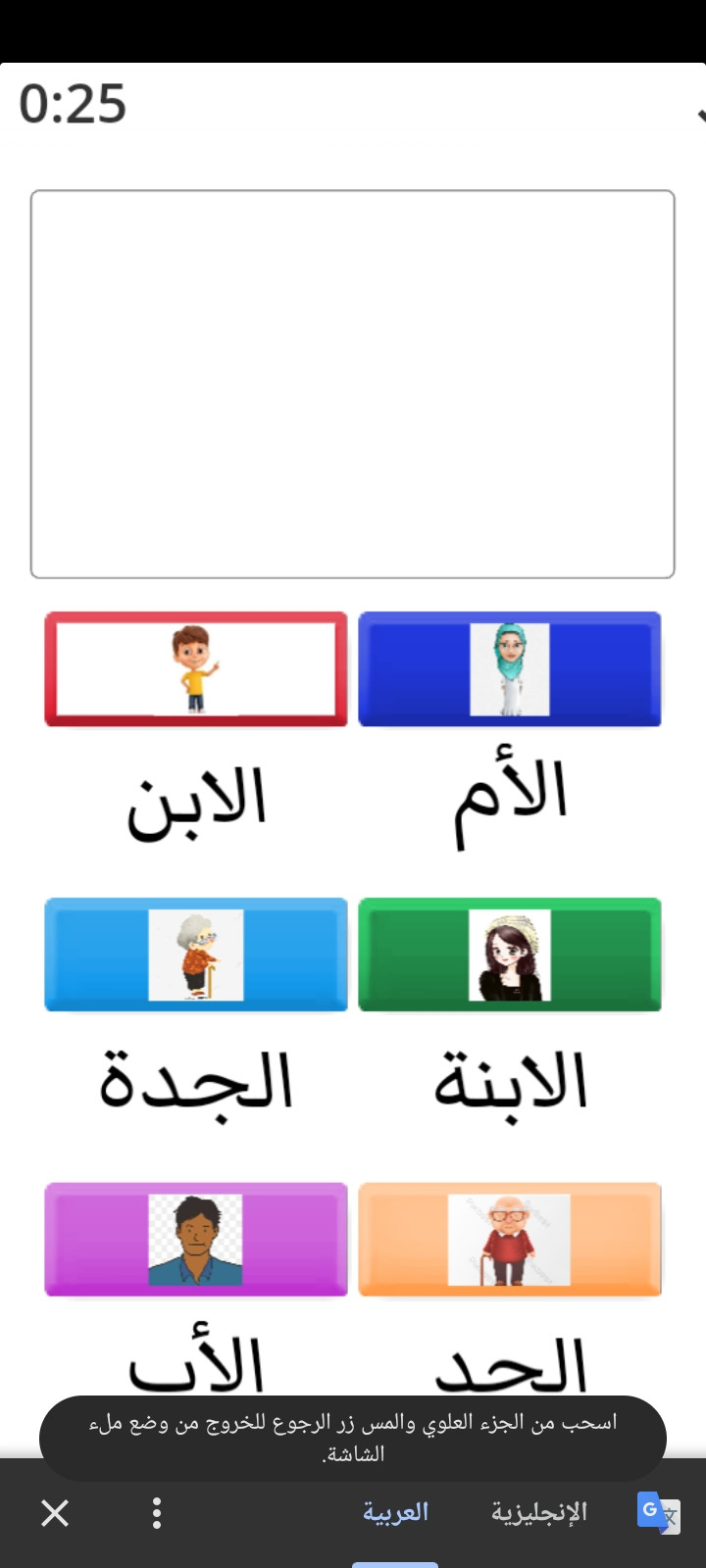Select the son card labeled الابن
This screenshot has height=1568, width=706.
point(196,669)
